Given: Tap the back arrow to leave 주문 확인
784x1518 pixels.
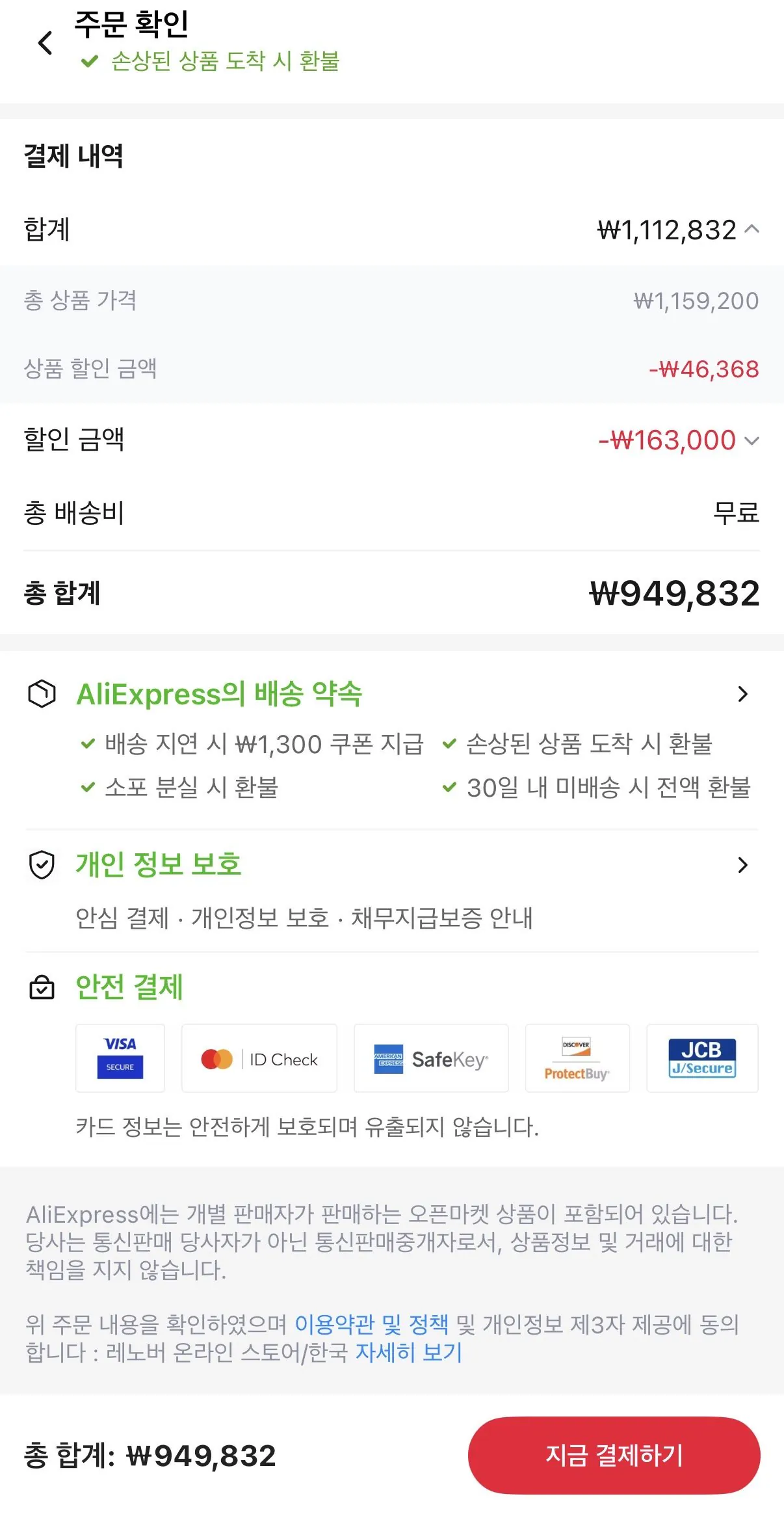Looking at the screenshot, I should (x=44, y=42).
